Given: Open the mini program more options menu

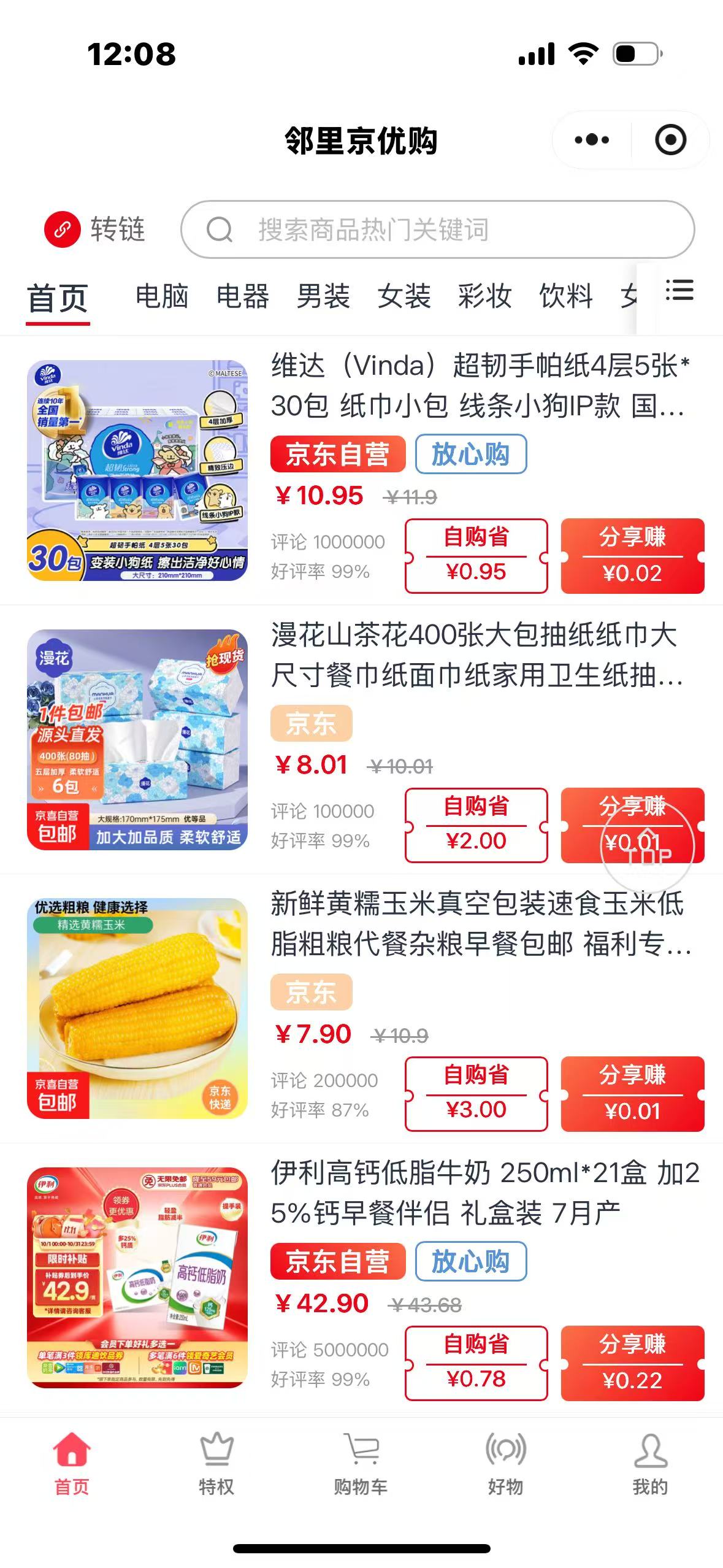Looking at the screenshot, I should click(592, 140).
